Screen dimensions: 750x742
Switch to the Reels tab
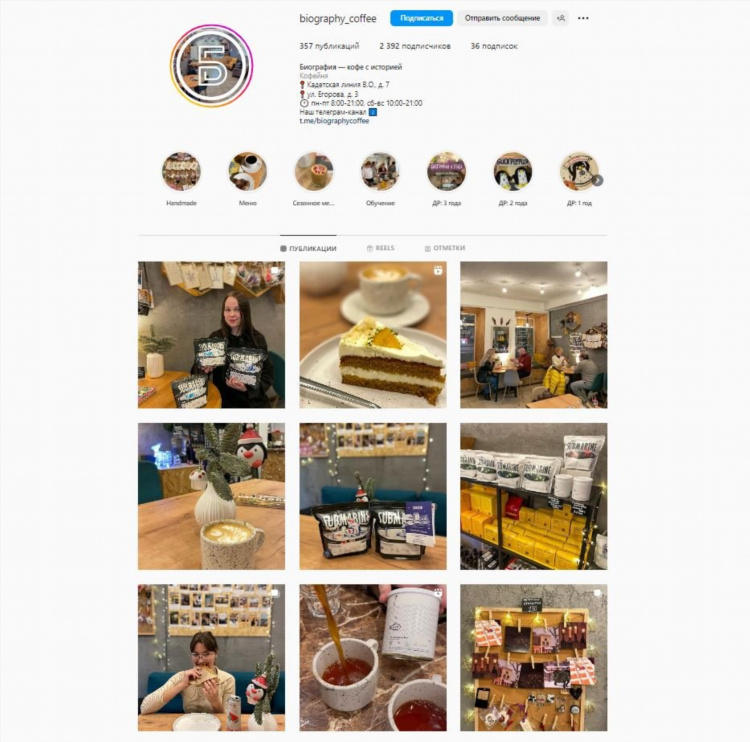tap(380, 248)
